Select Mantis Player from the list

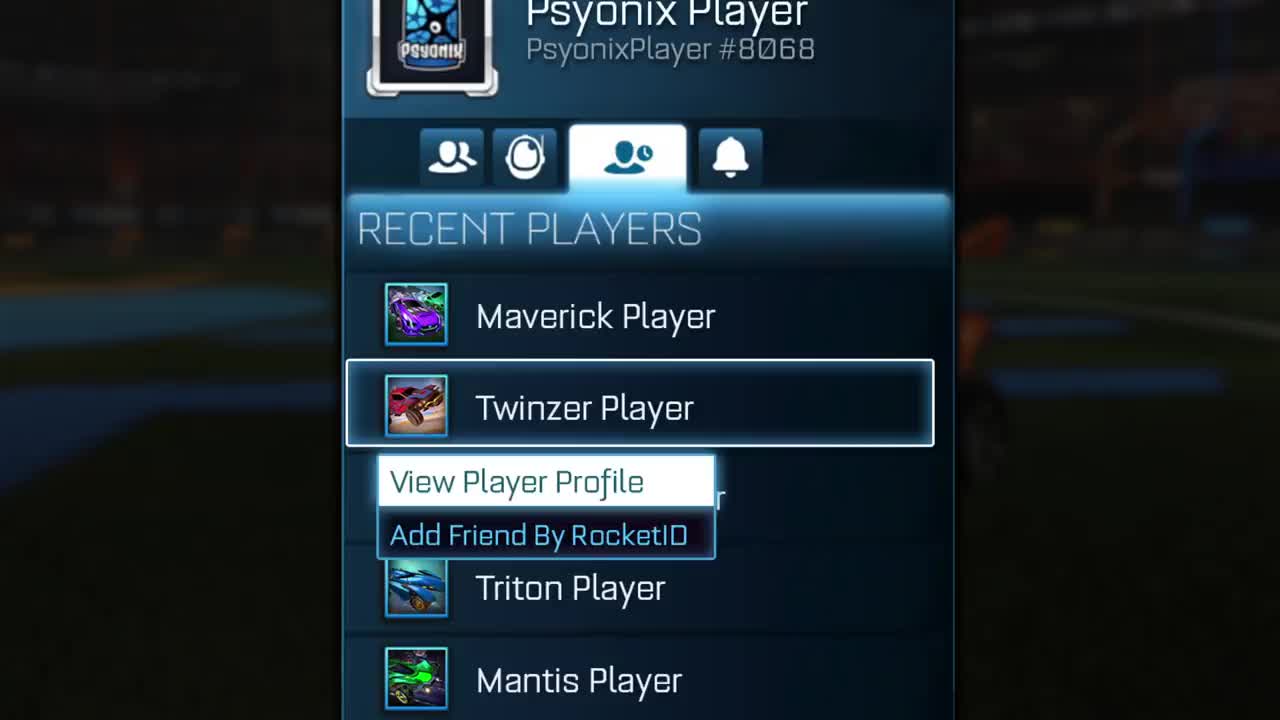(x=578, y=680)
